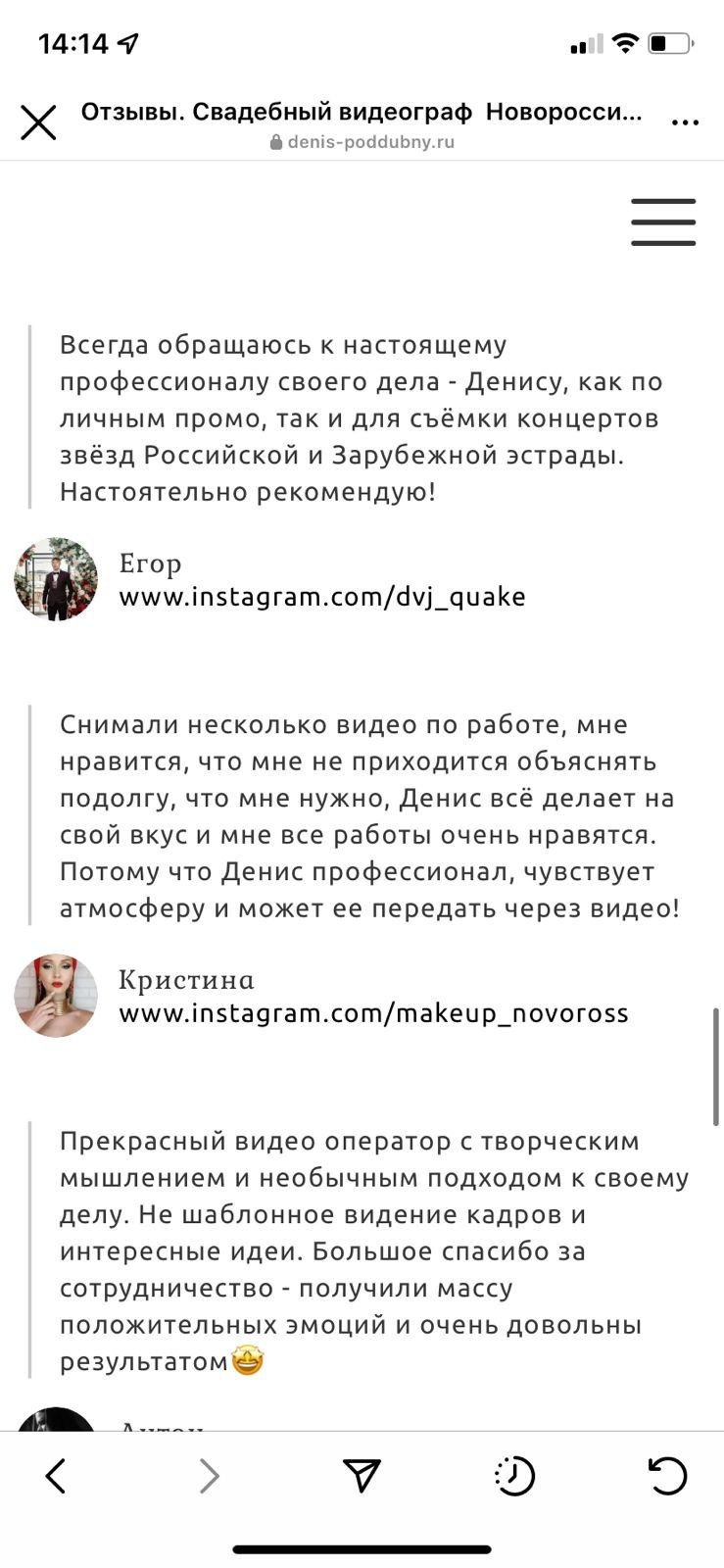724x1568 pixels.
Task: Tap the share arrow in the bottom toolbar
Action: 362,1475
